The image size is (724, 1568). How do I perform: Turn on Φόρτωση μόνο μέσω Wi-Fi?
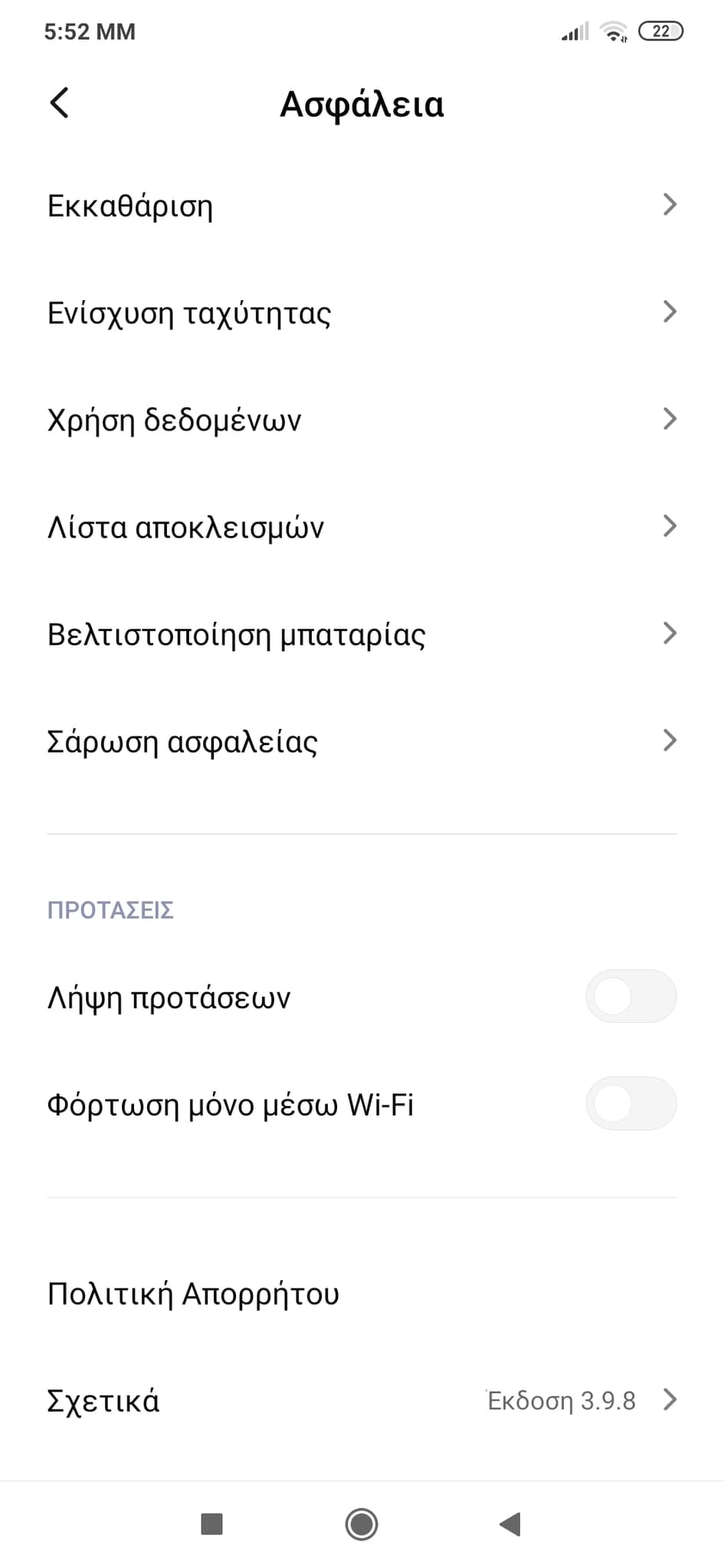tap(631, 1104)
